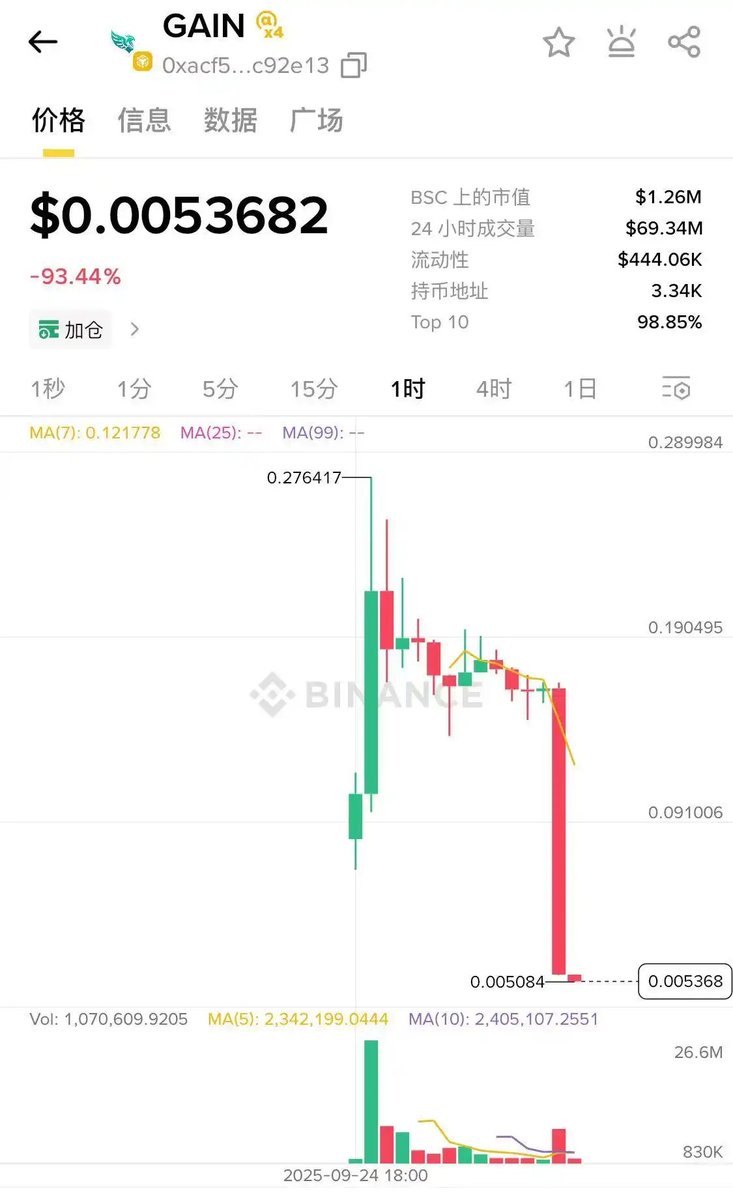Switch the chart to 5分
The height and width of the screenshot is (1200, 733).
tap(220, 389)
